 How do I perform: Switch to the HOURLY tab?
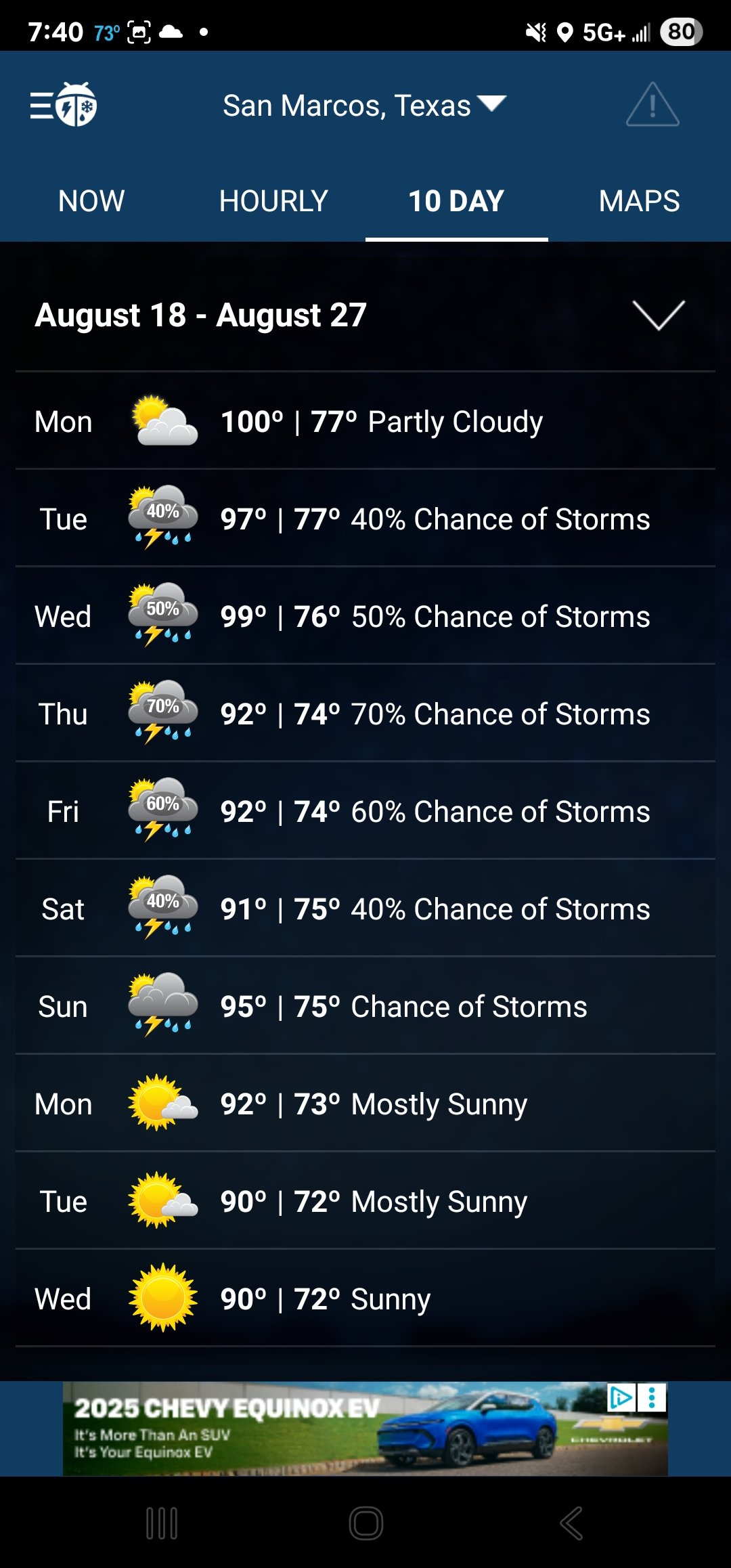click(273, 201)
